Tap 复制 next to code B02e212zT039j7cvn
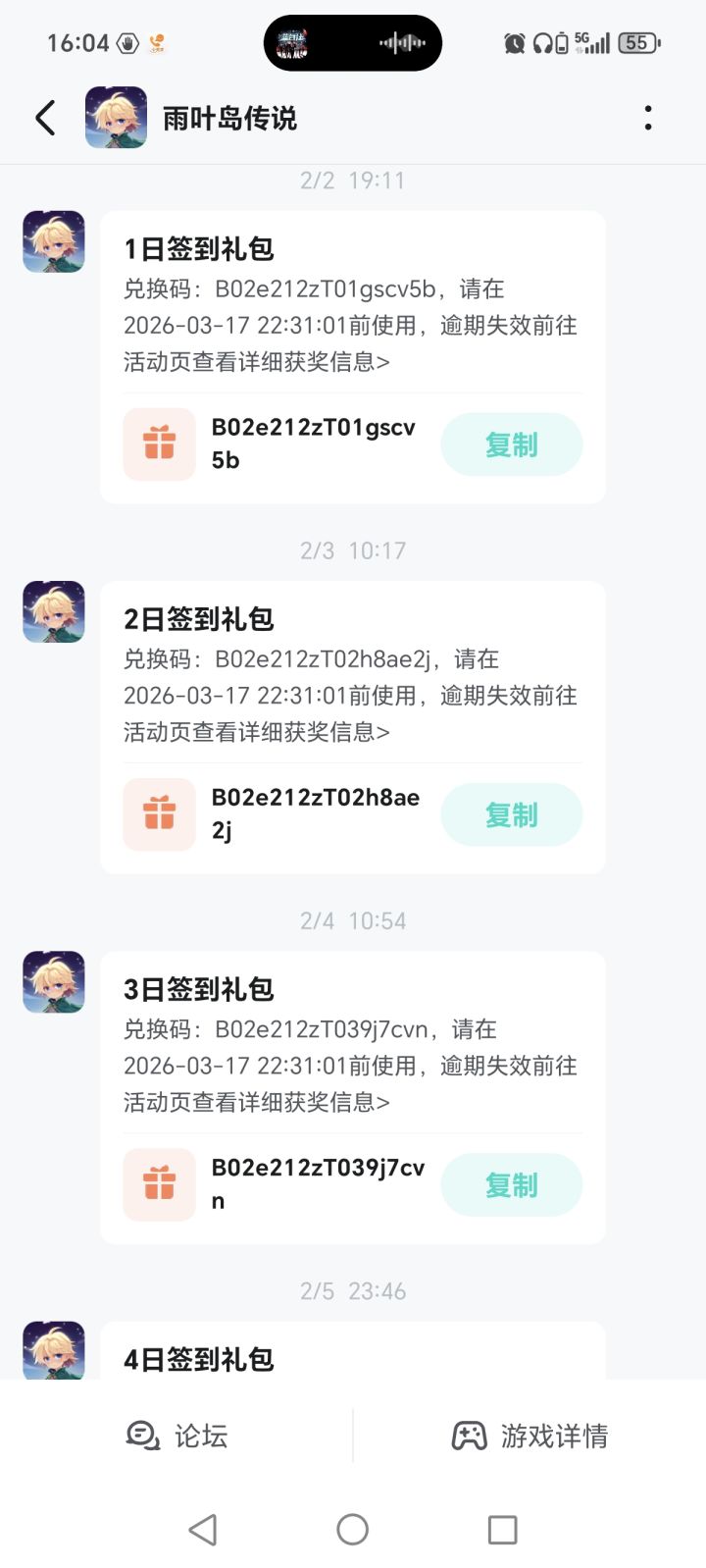Screen dimensions: 706x1568 [512, 1184]
